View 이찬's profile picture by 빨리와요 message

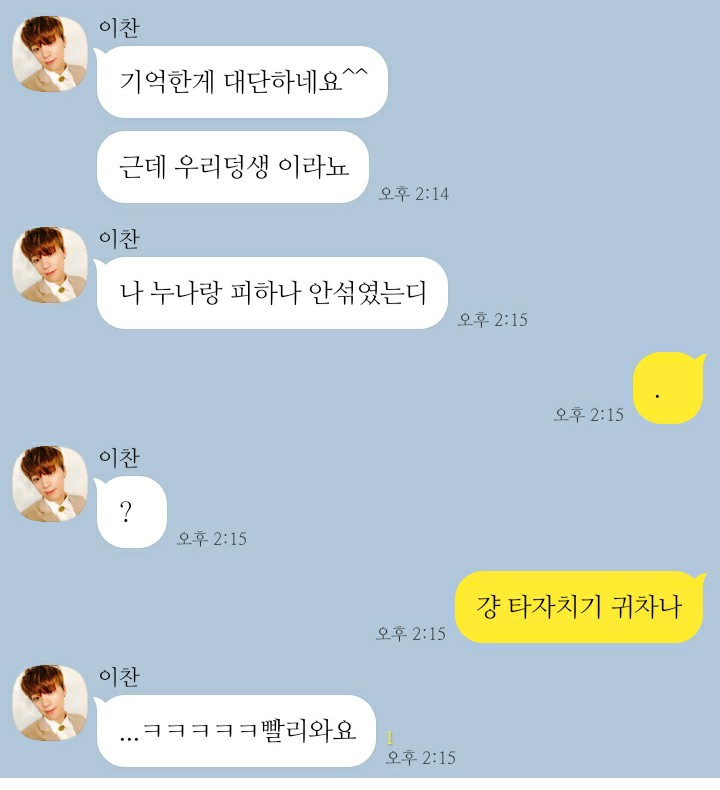click(49, 703)
